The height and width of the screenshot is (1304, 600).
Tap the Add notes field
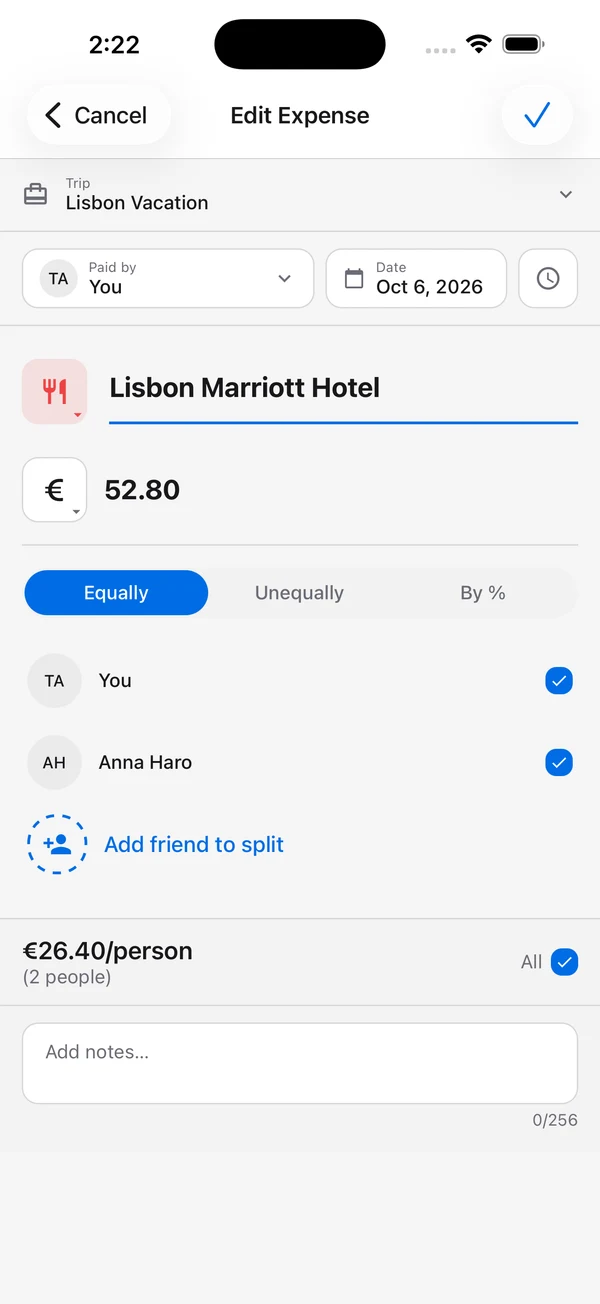coord(300,1063)
